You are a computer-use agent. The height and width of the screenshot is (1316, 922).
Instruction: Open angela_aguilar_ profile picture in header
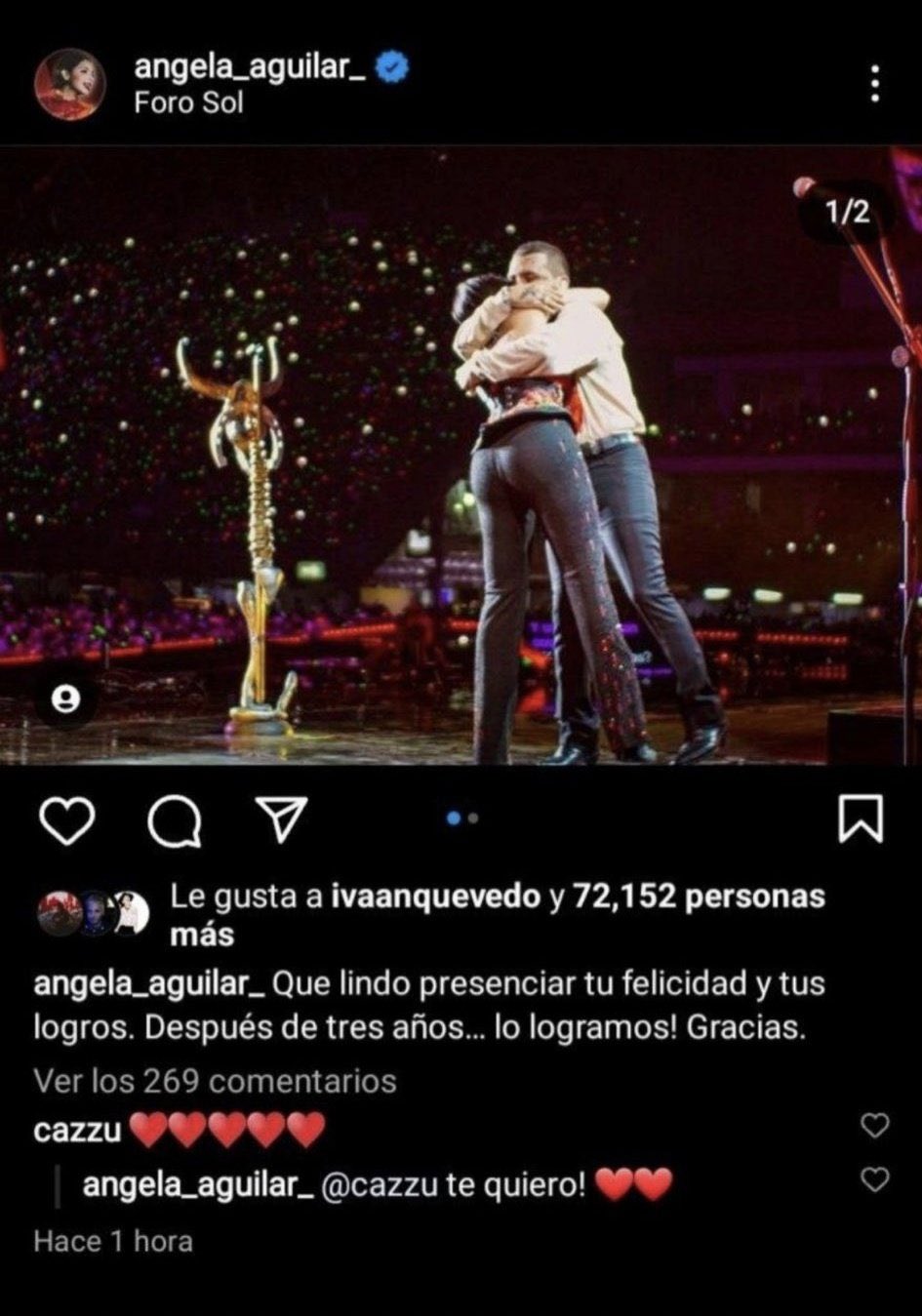(x=66, y=84)
